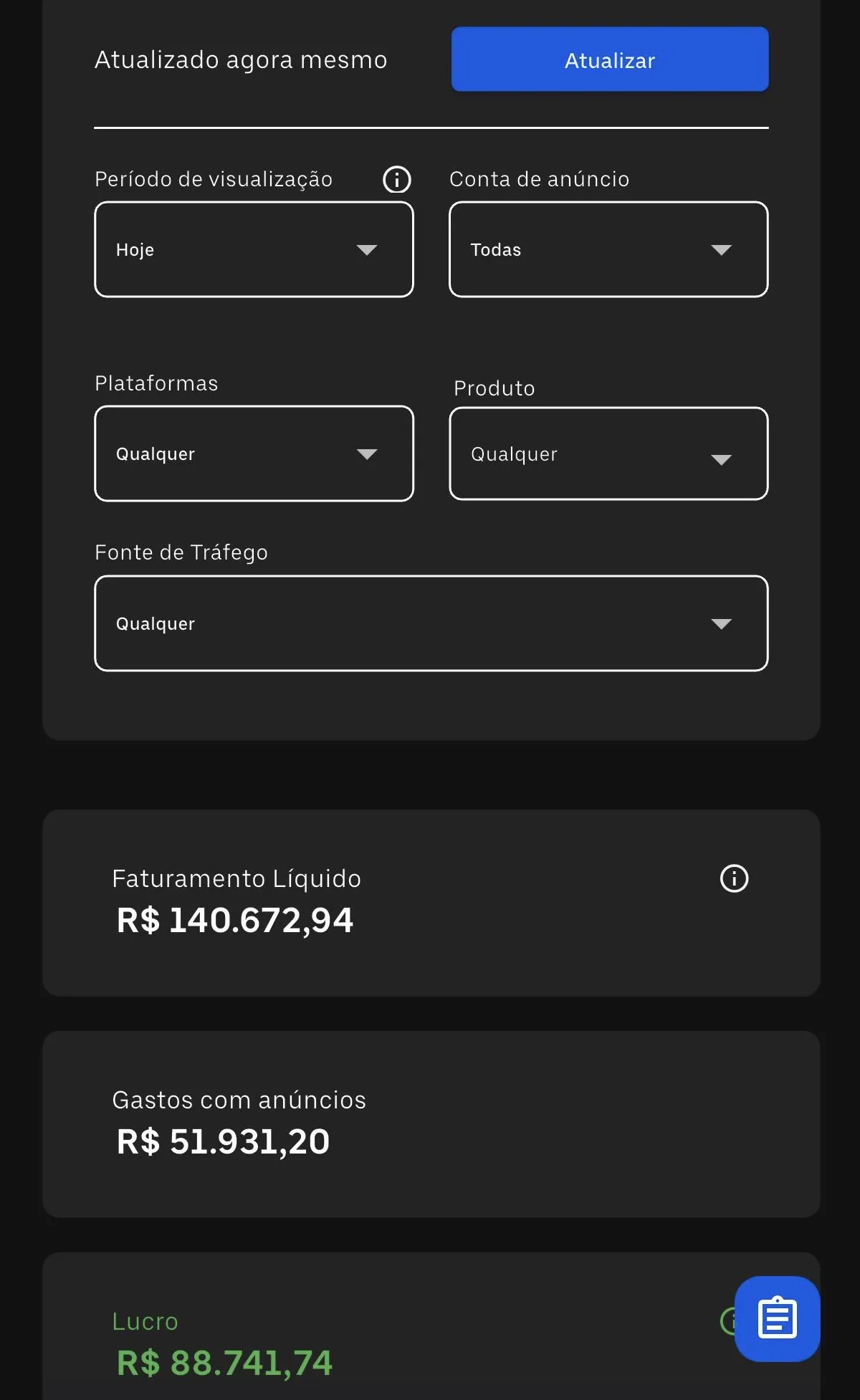The height and width of the screenshot is (1400, 860).
Task: Show info about Faturamento Líquido
Action: point(734,878)
